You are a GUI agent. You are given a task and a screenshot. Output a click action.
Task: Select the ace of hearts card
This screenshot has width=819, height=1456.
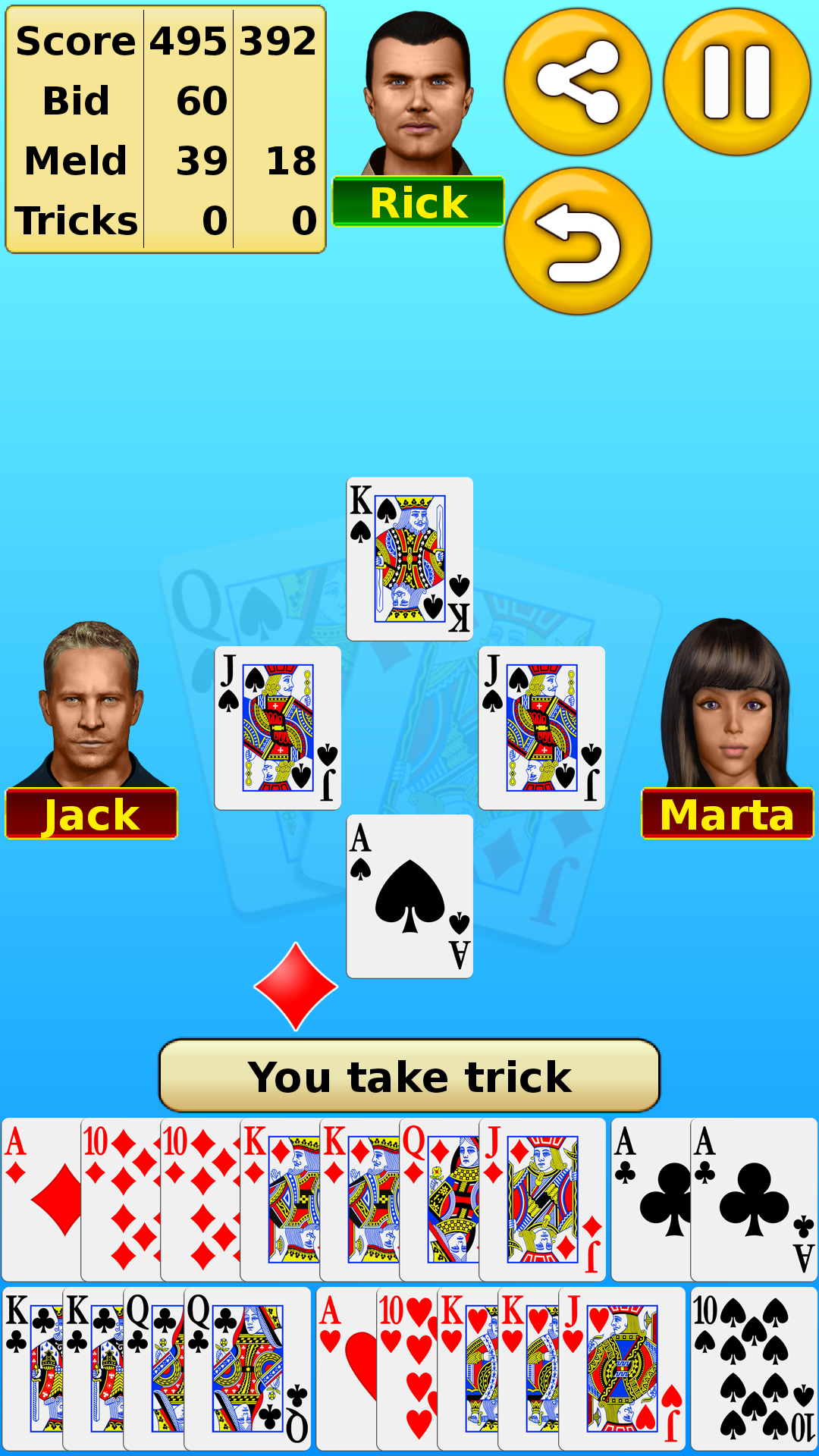click(x=346, y=1369)
